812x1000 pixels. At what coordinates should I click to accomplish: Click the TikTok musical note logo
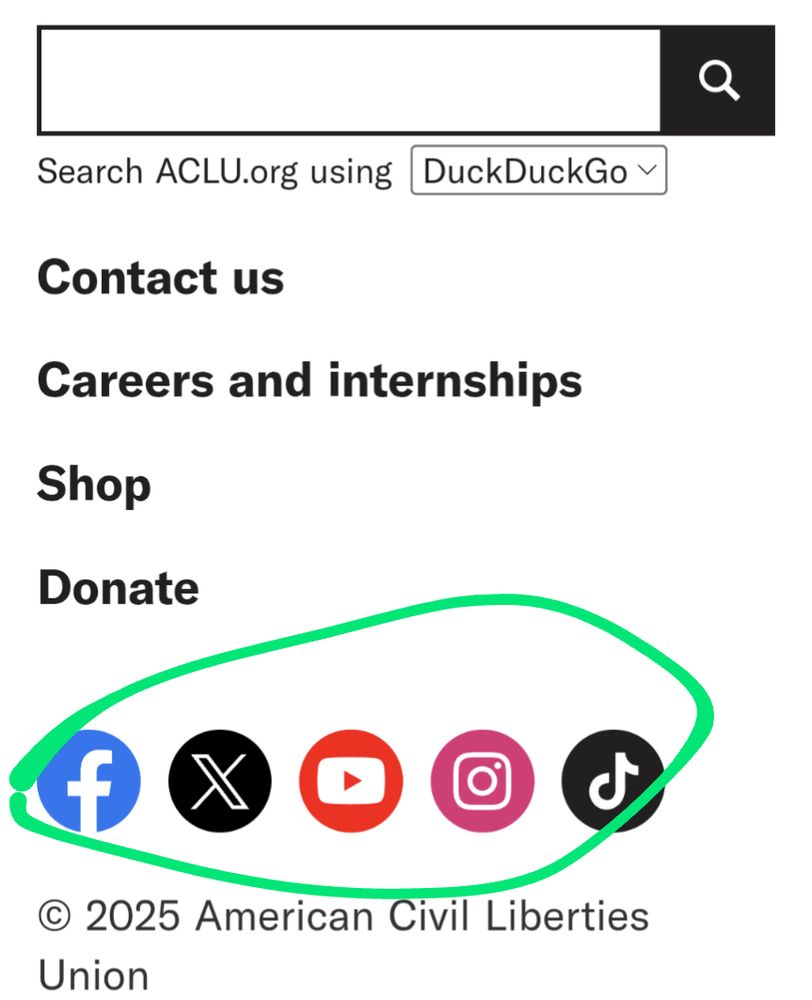click(x=614, y=781)
